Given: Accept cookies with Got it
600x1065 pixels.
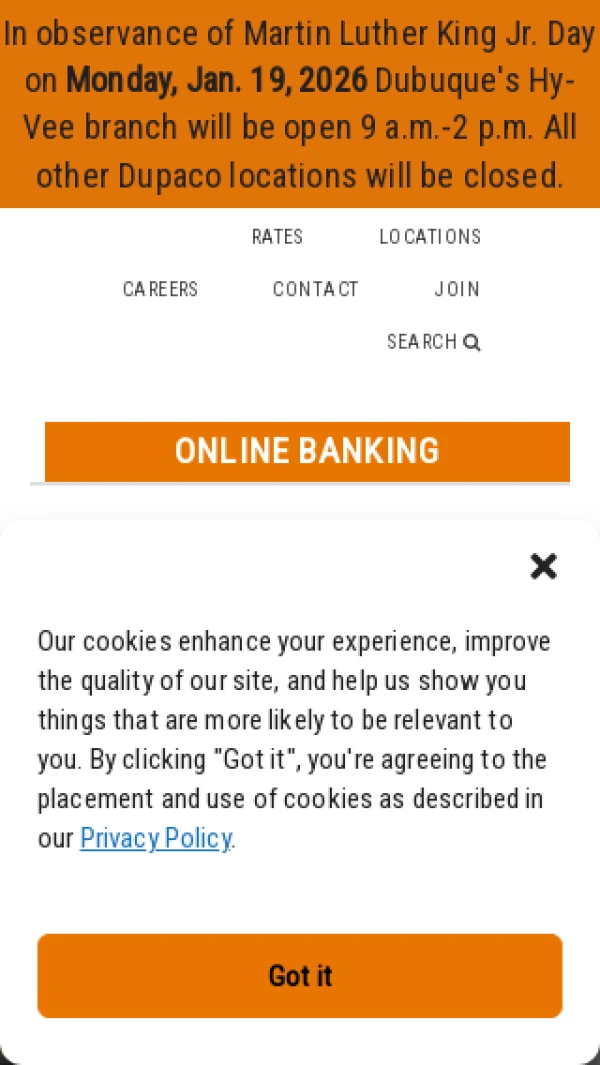Looking at the screenshot, I should pyautogui.click(x=300, y=976).
